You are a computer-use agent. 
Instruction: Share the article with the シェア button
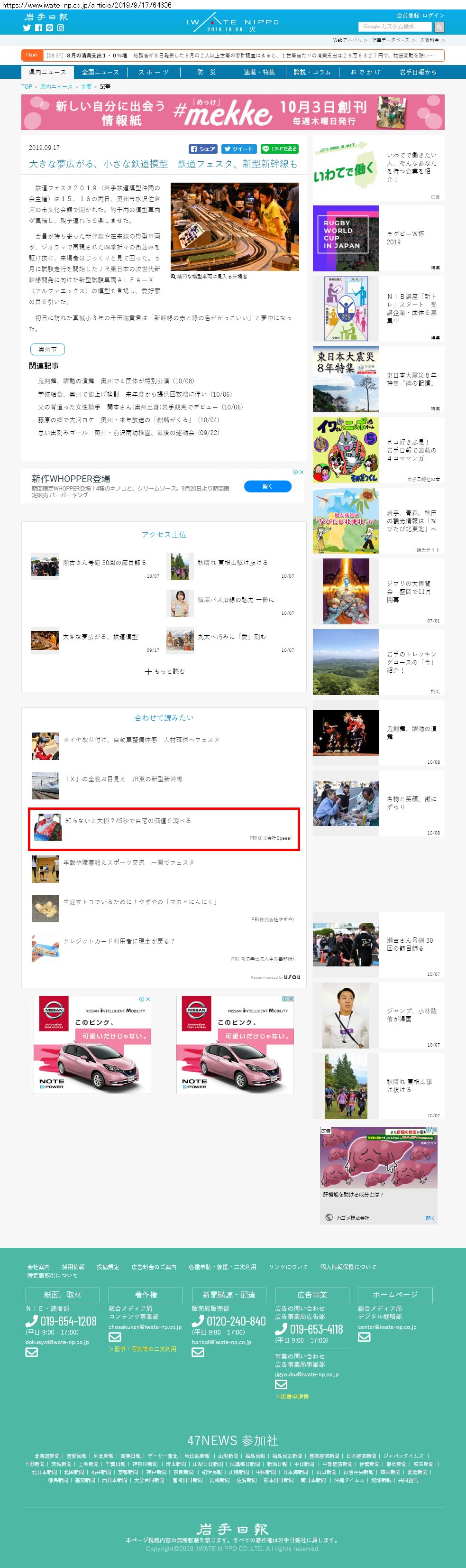click(x=202, y=148)
